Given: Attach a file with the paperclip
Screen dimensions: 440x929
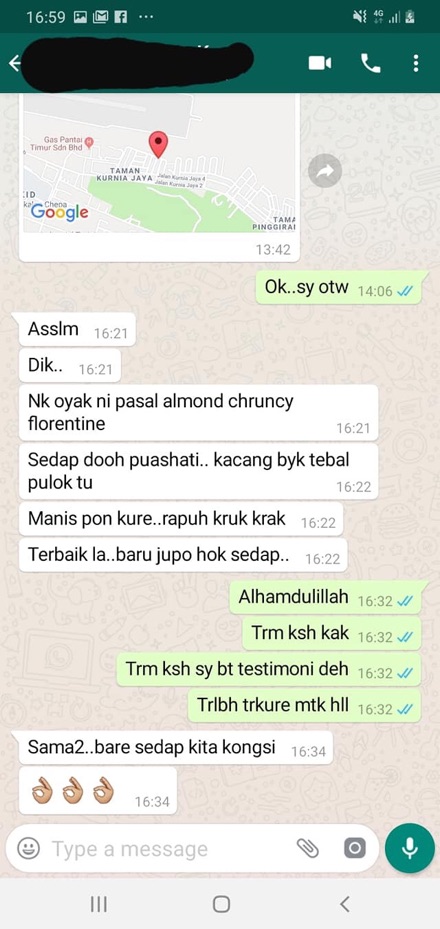Looking at the screenshot, I should coord(308,848).
